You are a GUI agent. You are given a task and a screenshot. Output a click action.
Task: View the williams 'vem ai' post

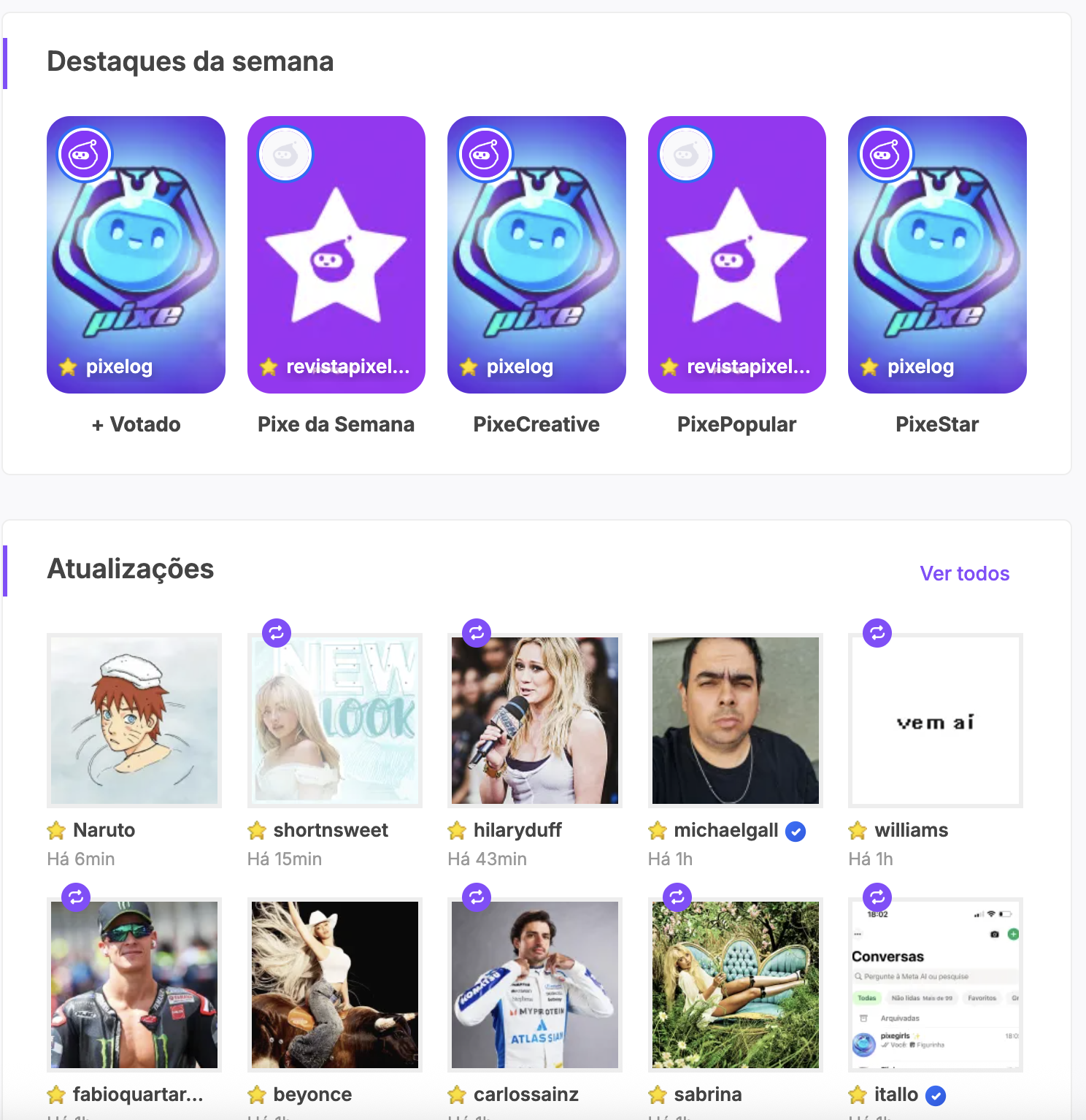point(936,721)
